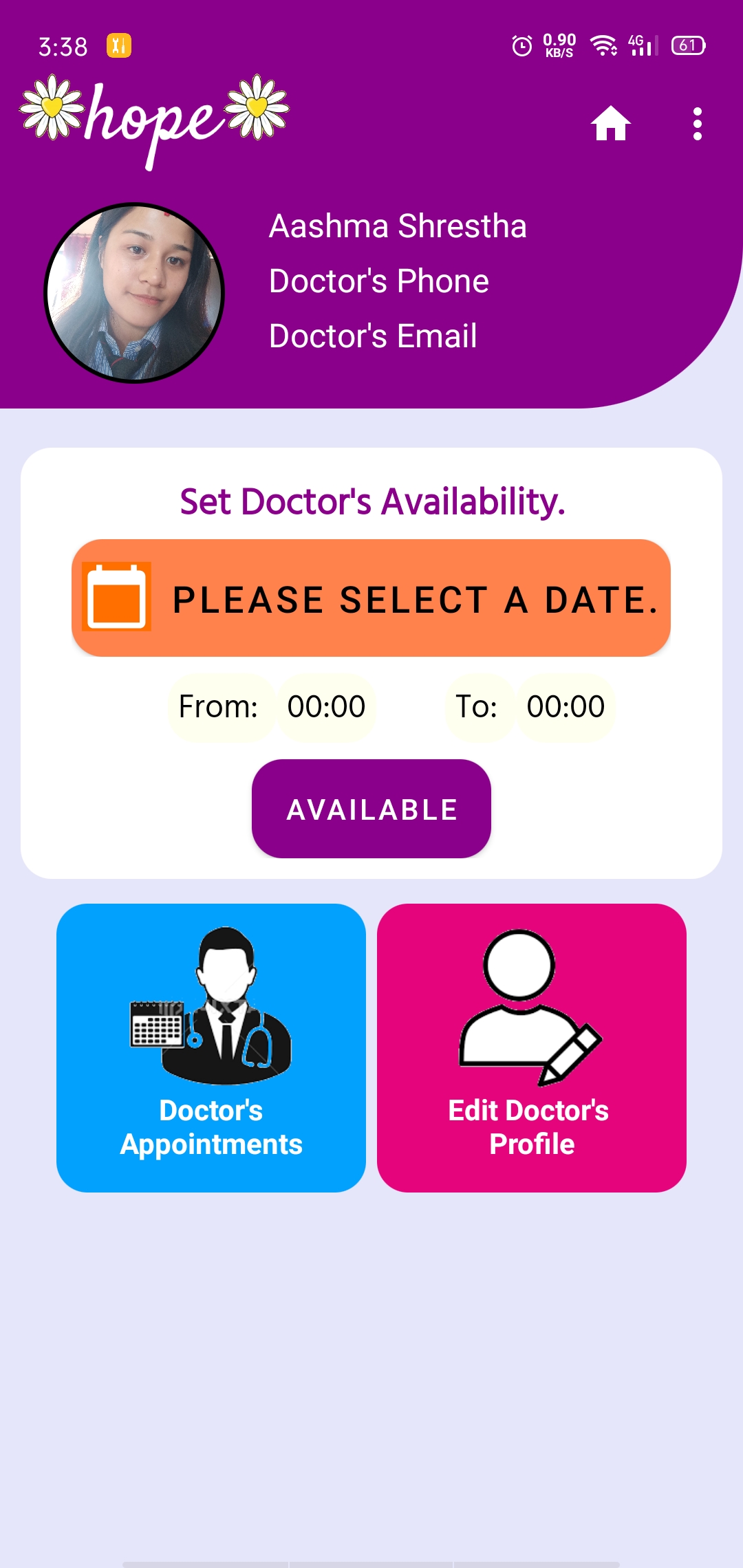This screenshot has height=1568, width=743.
Task: Tap the Doctor's Phone entry
Action: (x=379, y=281)
